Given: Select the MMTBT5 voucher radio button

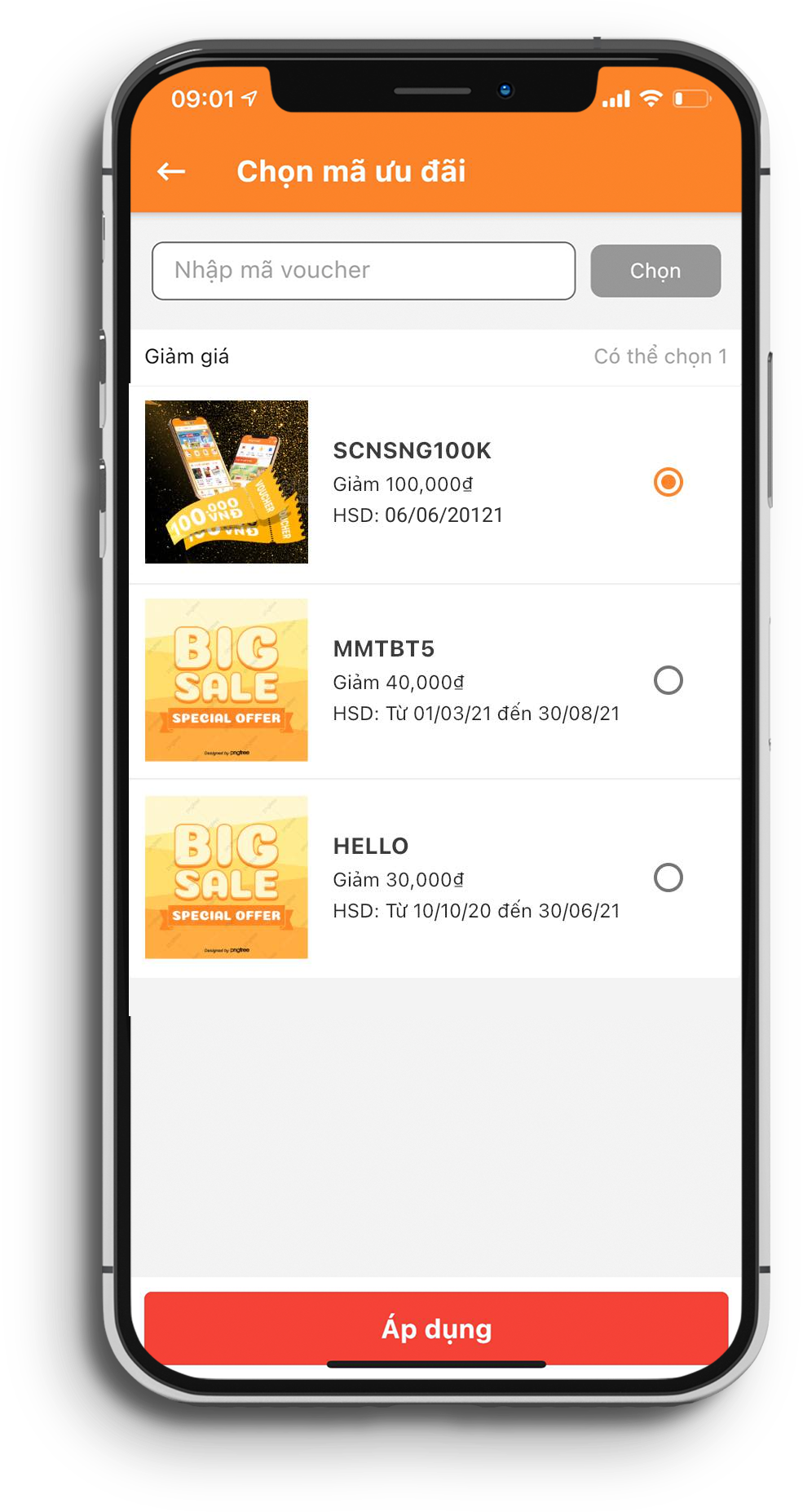Looking at the screenshot, I should coord(668,680).
